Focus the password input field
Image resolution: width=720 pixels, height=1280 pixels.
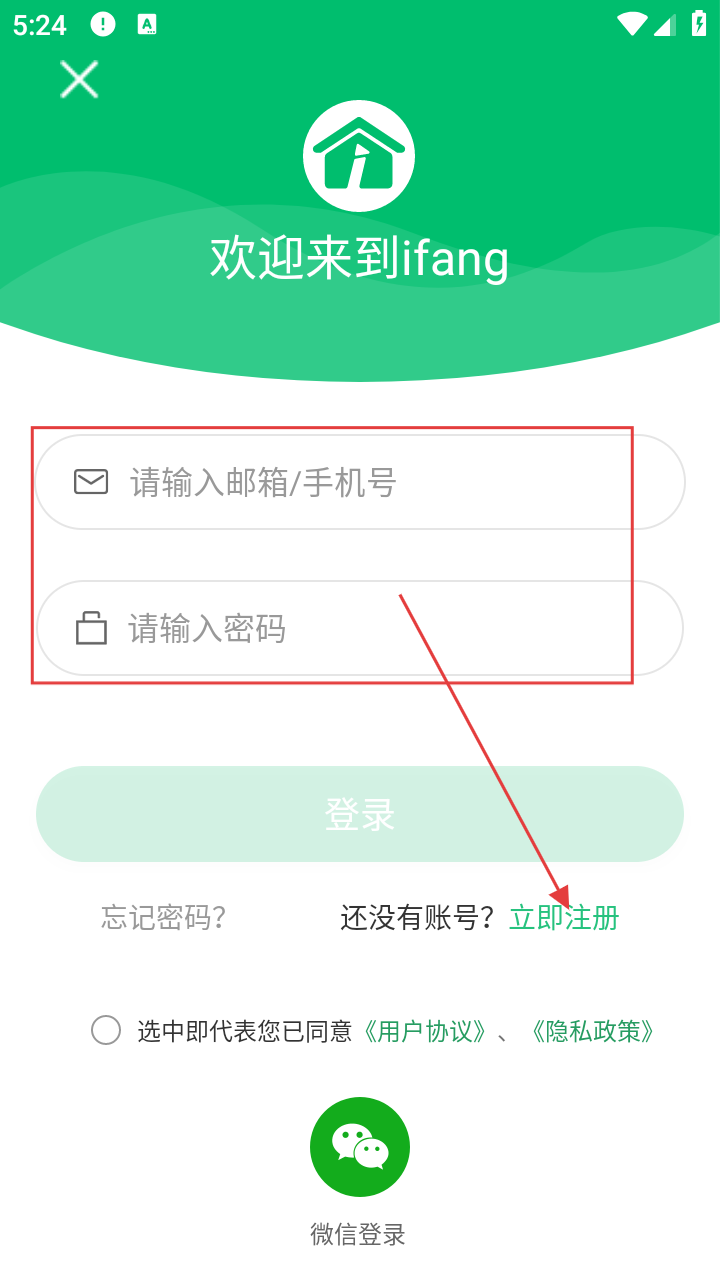[x=360, y=629]
